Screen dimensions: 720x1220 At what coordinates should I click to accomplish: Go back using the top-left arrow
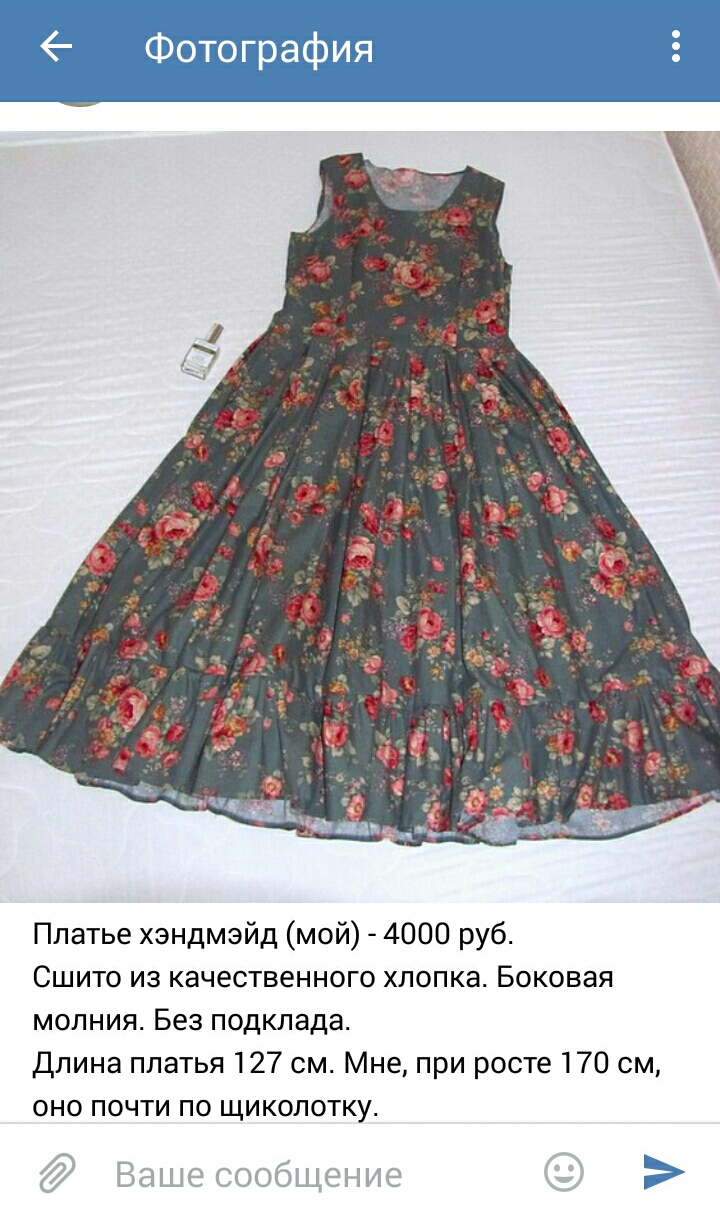click(x=56, y=47)
